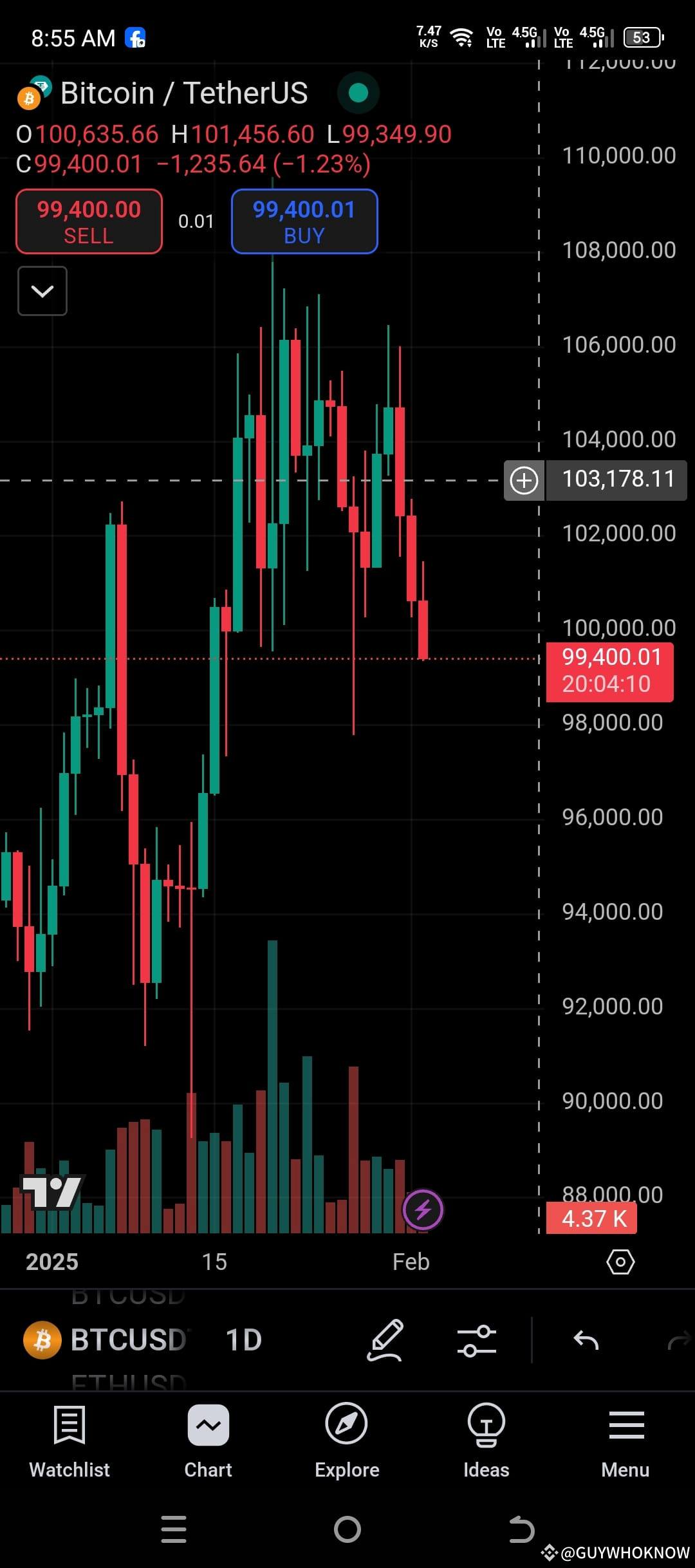Collapse the order panel with the chevron
695x1568 pixels.
coord(42,291)
